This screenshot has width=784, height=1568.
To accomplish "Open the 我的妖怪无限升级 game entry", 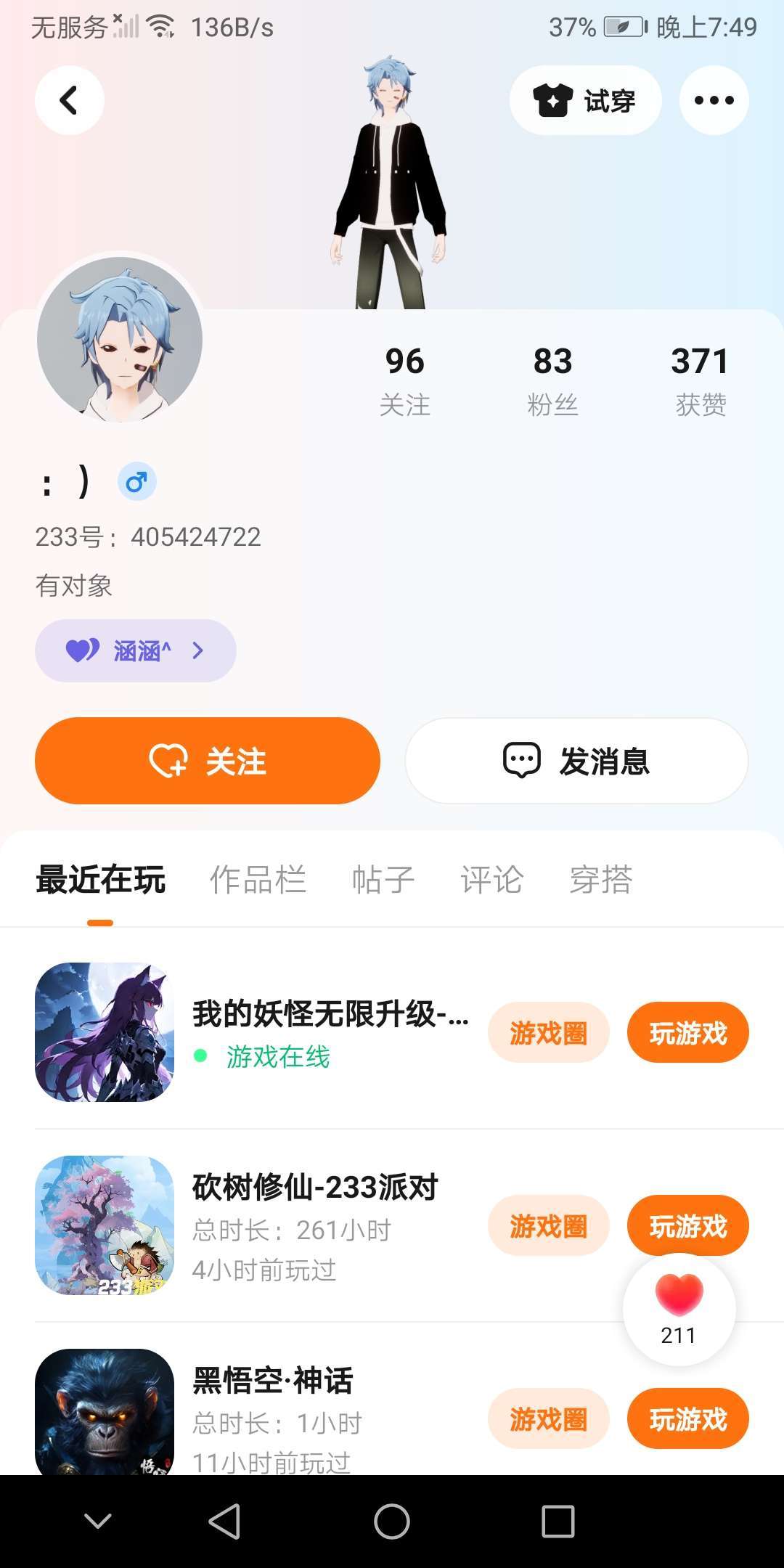I will [x=330, y=1015].
